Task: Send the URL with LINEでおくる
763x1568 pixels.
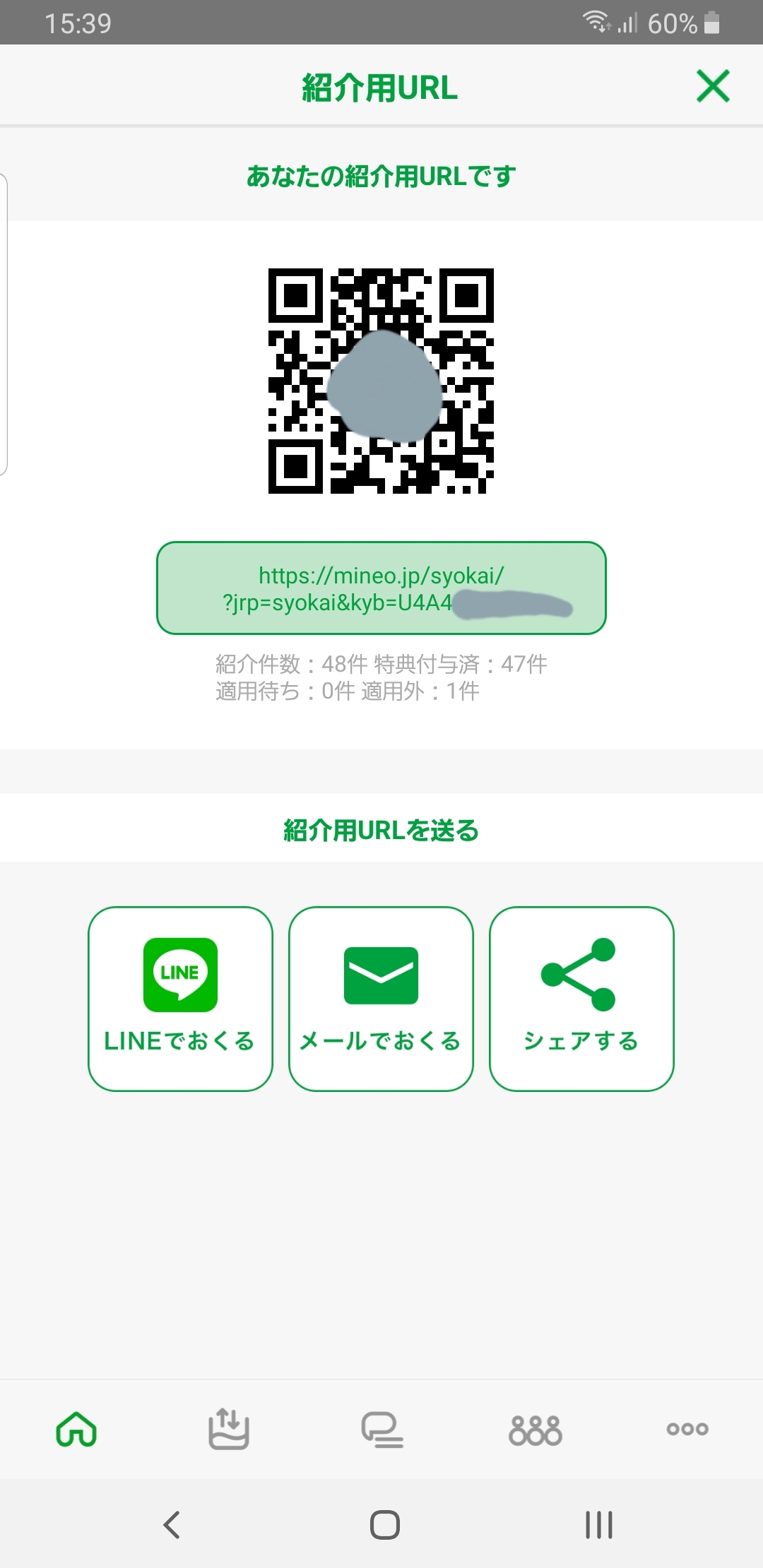Action: 180,999
